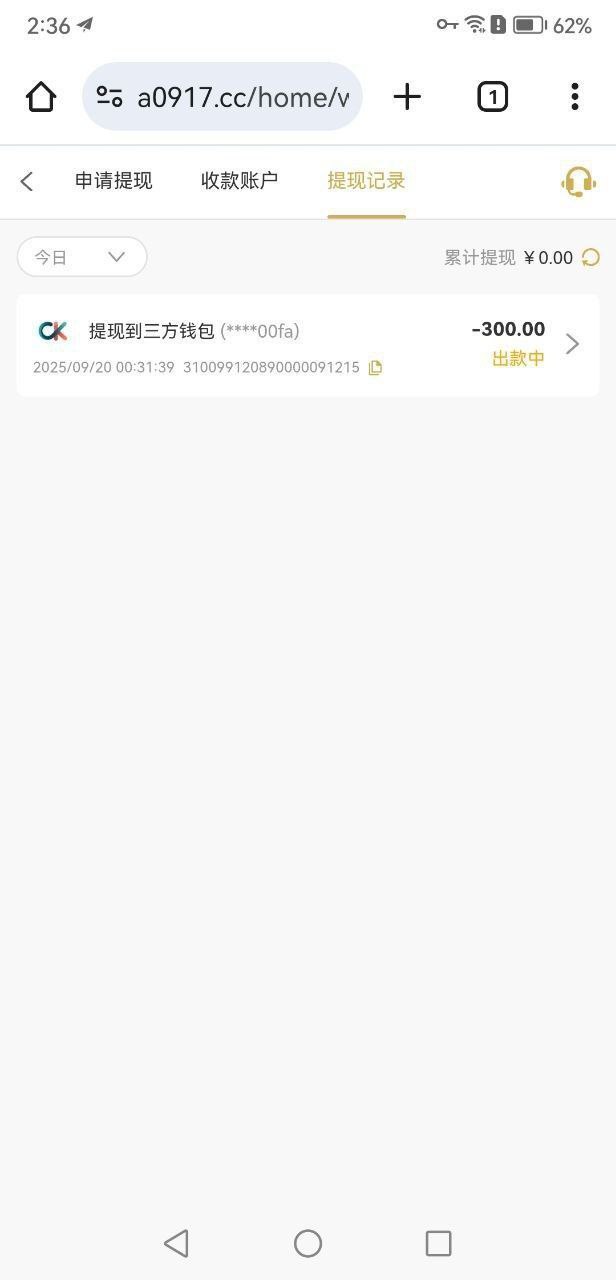The width and height of the screenshot is (616, 1280).
Task: Open a new browser tab
Action: click(x=407, y=97)
